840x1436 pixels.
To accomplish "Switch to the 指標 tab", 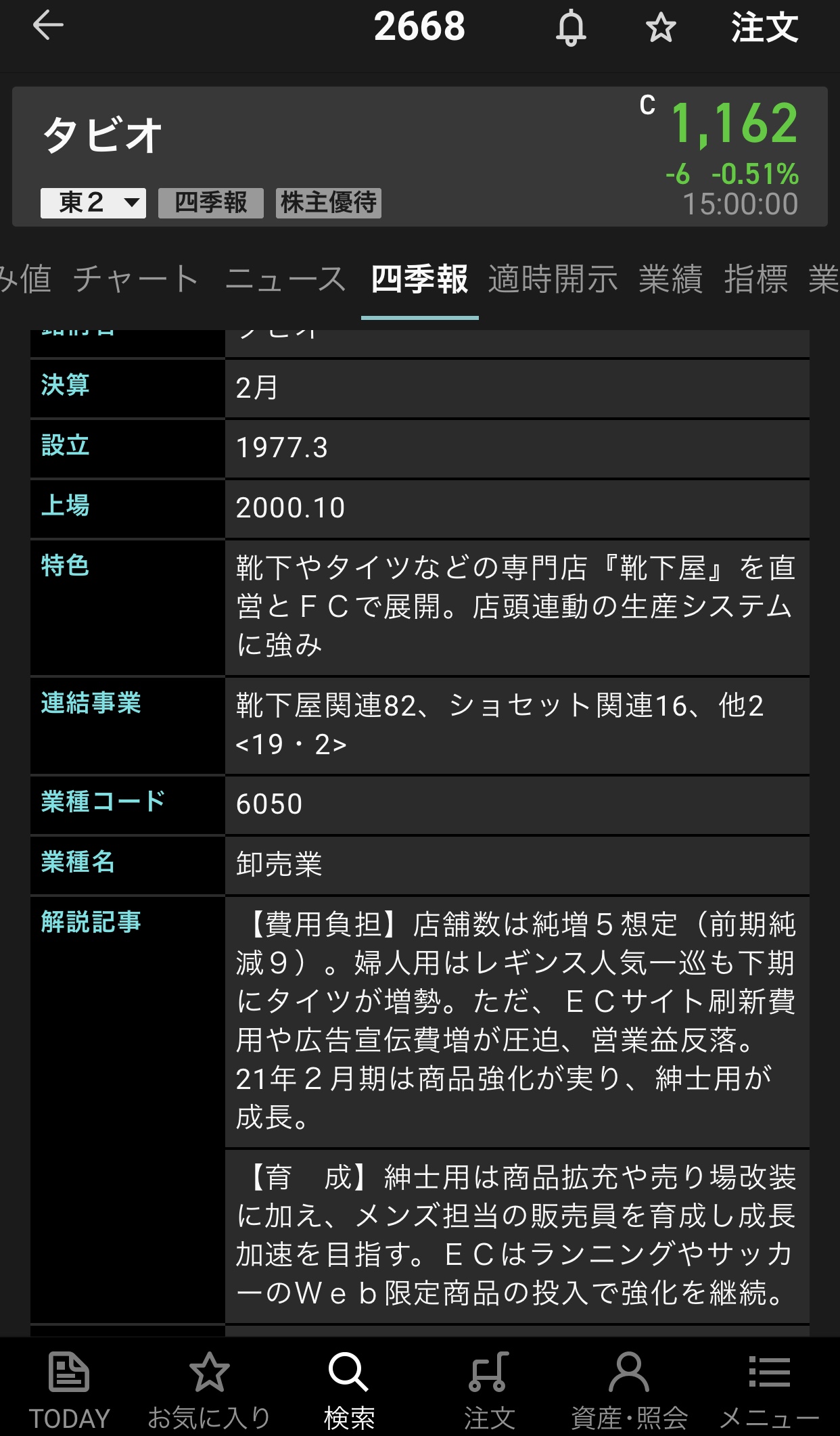I will pyautogui.click(x=756, y=279).
